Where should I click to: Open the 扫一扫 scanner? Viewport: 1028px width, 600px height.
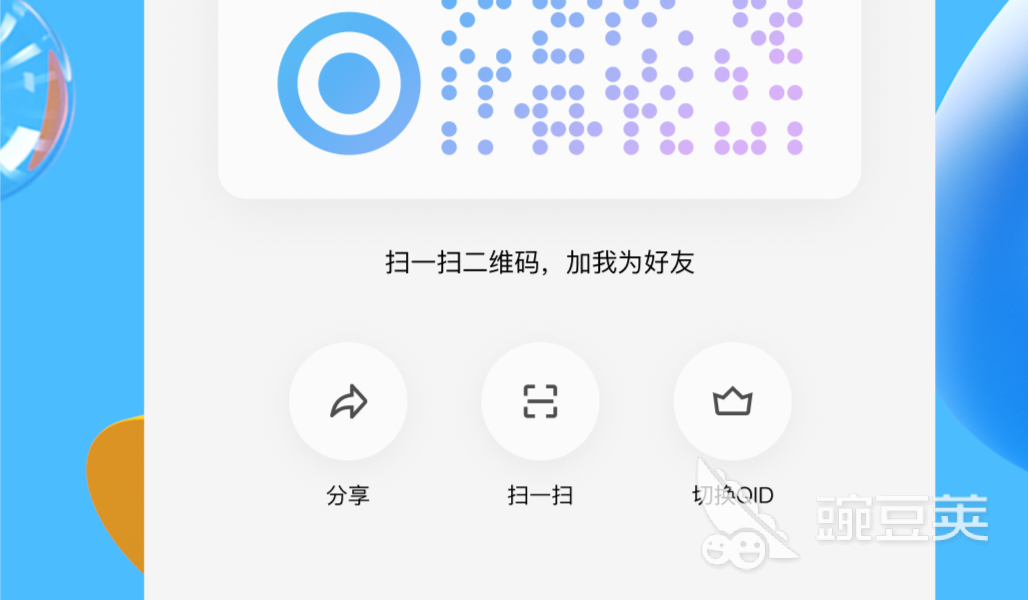pos(540,402)
